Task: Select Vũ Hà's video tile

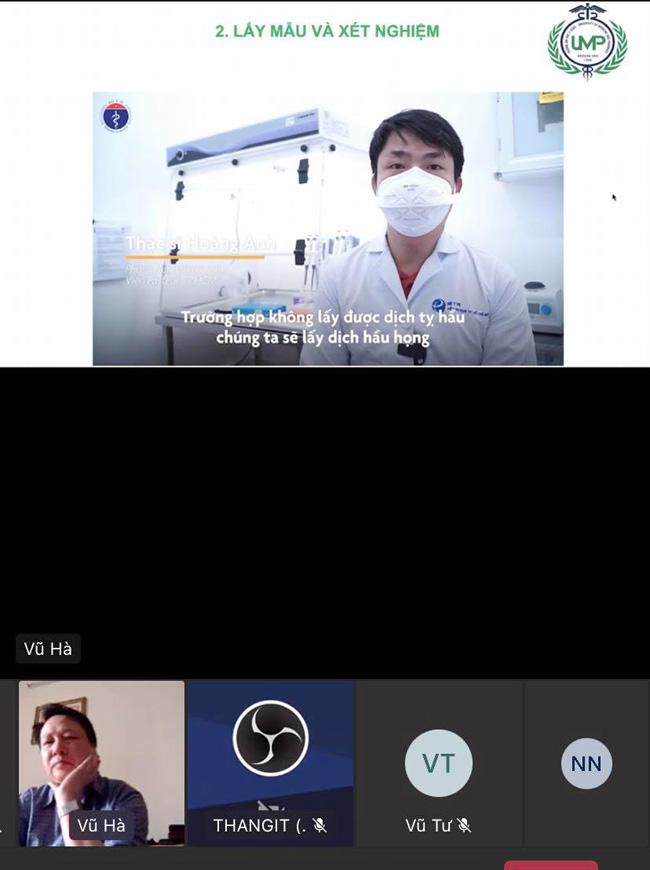Action: (101, 762)
